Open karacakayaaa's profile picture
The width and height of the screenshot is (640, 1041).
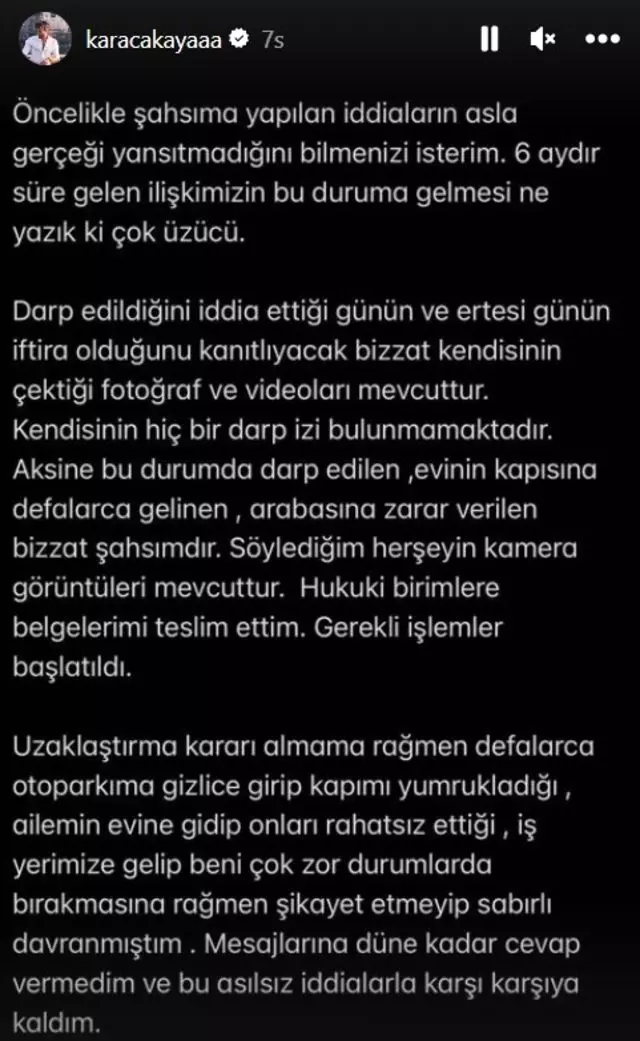(x=45, y=39)
